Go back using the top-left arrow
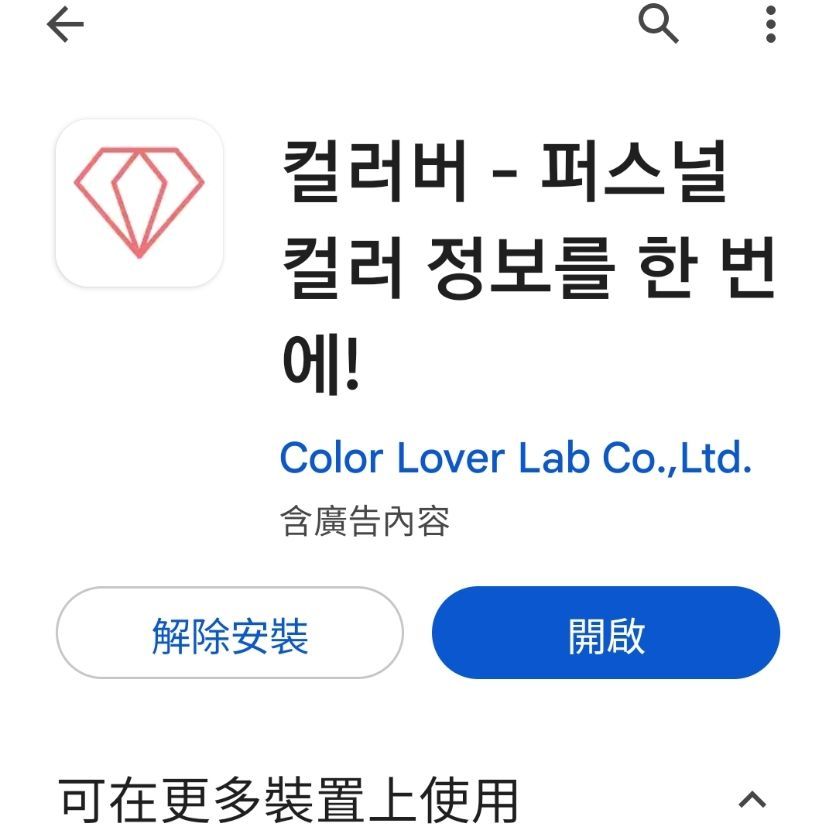836x836 pixels. click(65, 25)
